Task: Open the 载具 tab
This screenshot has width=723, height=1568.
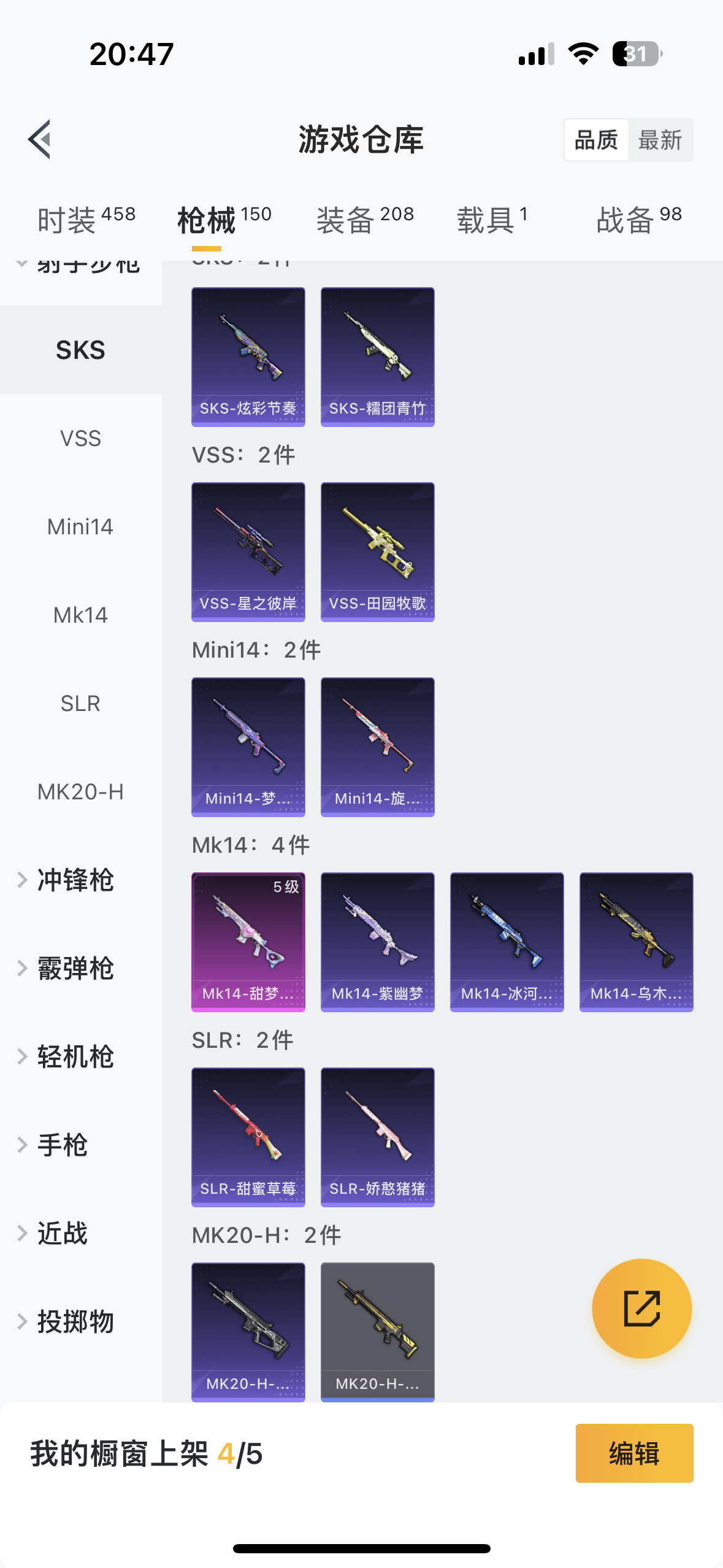Action: (492, 220)
